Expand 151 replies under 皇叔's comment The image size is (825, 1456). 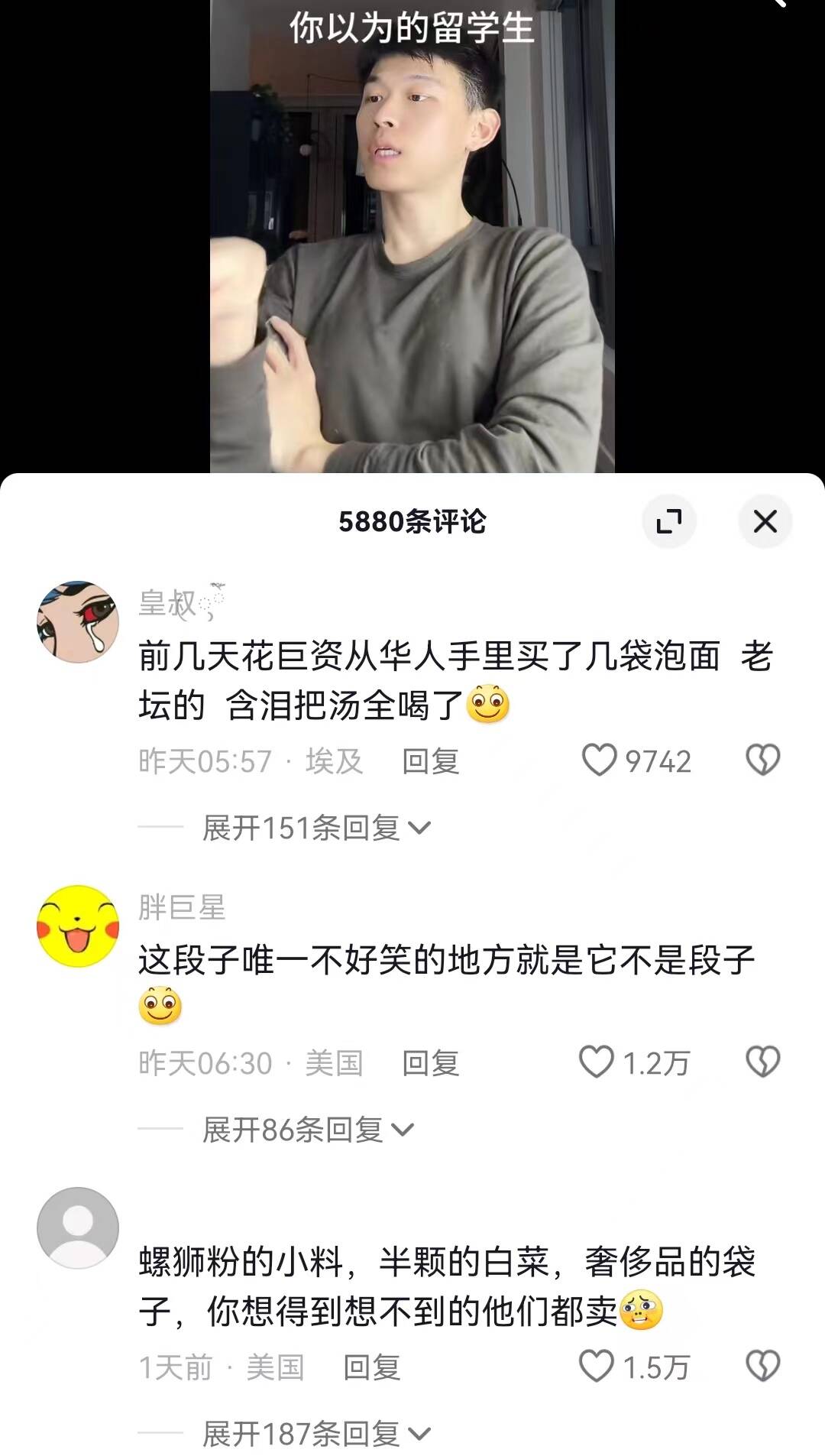pyautogui.click(x=316, y=828)
